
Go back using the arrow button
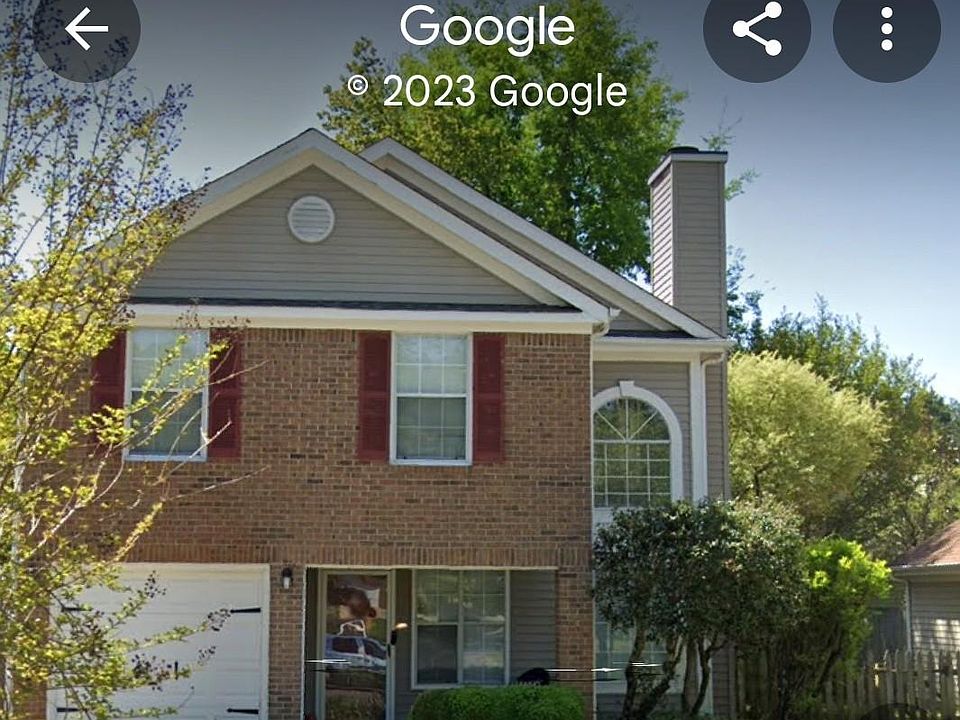point(86,29)
